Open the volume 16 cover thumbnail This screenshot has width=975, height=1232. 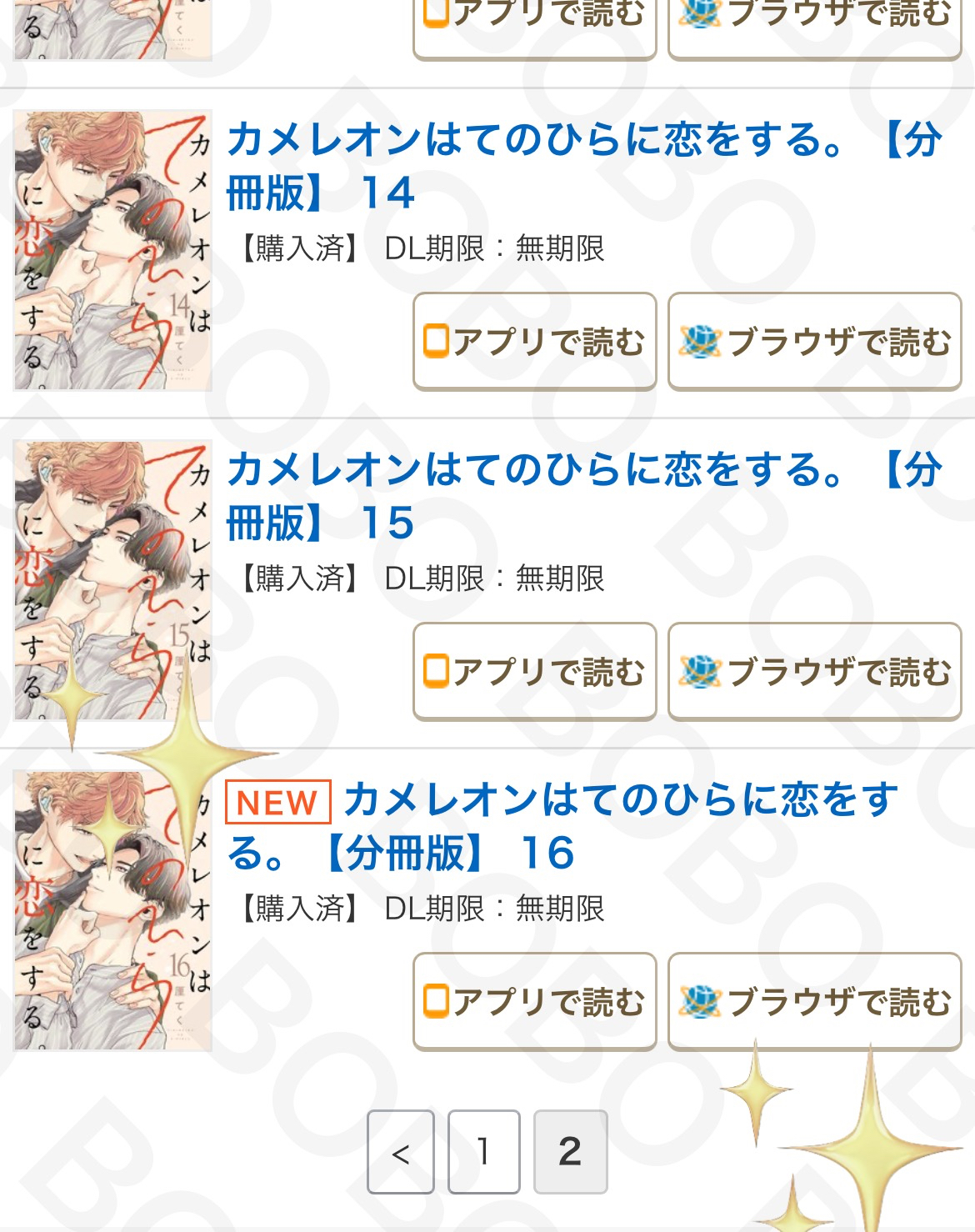click(112, 910)
